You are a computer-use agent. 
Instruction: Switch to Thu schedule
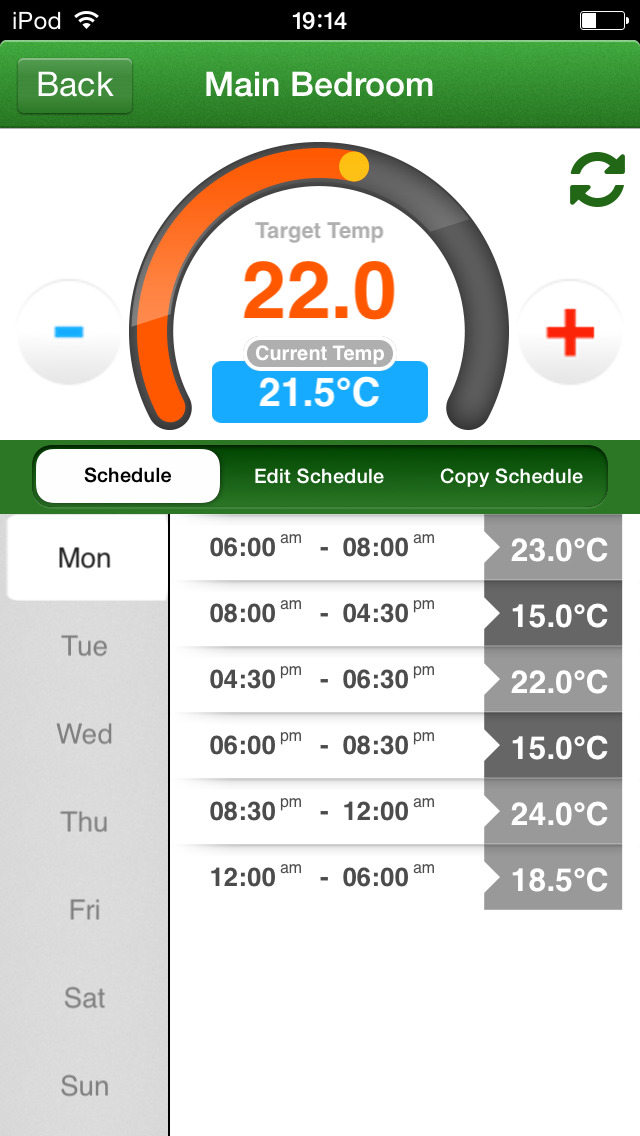point(85,822)
